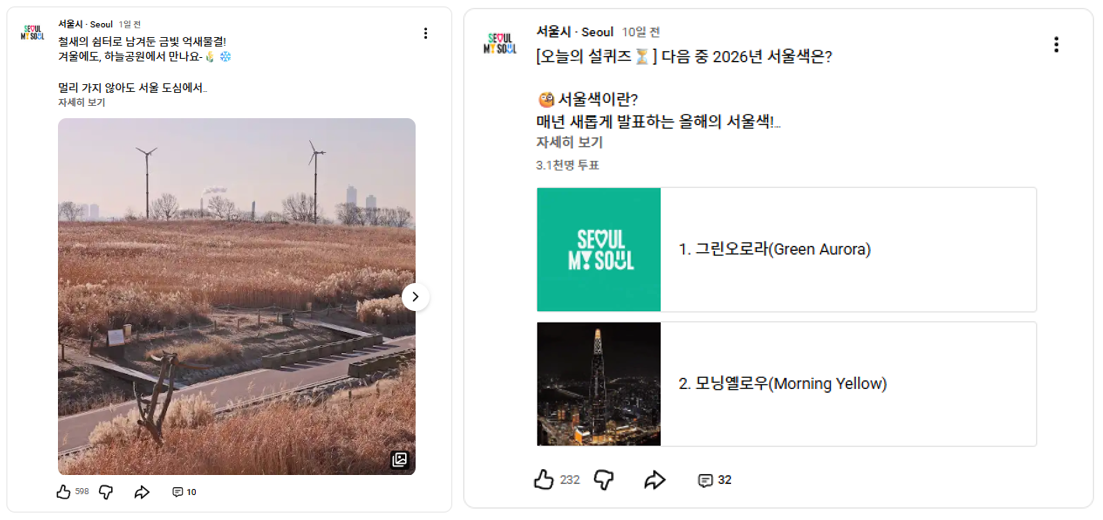Screen dimensions: 1103x520
Task: Like the reed field post with 598 likes
Action: [x=64, y=492]
